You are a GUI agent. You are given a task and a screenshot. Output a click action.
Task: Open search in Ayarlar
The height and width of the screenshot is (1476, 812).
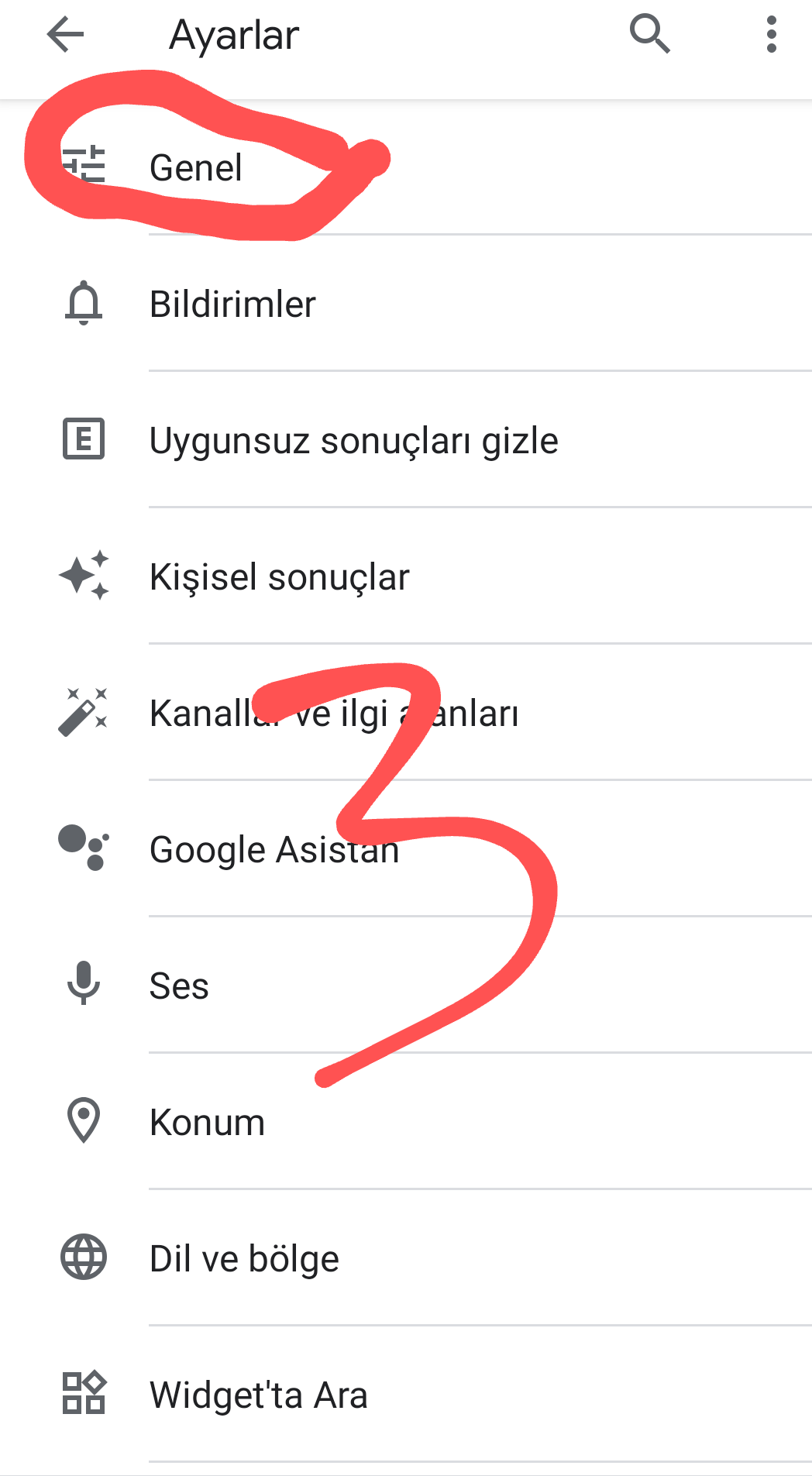coord(649,35)
